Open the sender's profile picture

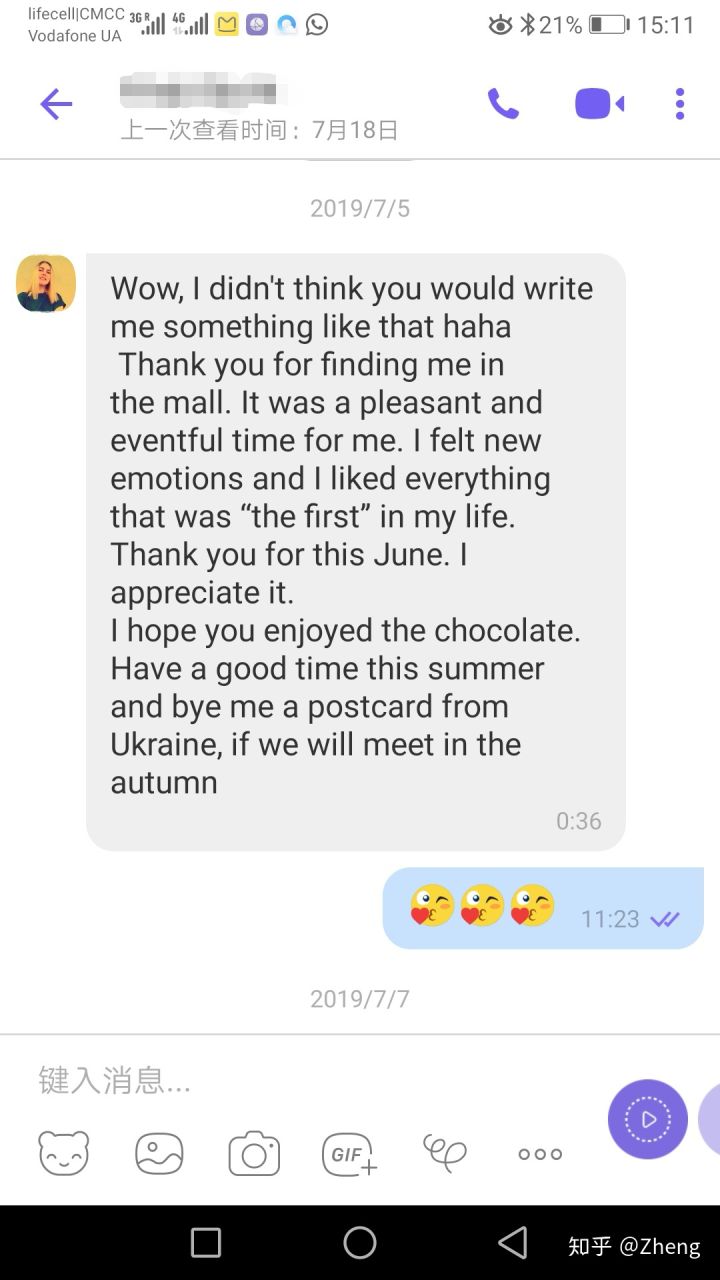[x=46, y=284]
